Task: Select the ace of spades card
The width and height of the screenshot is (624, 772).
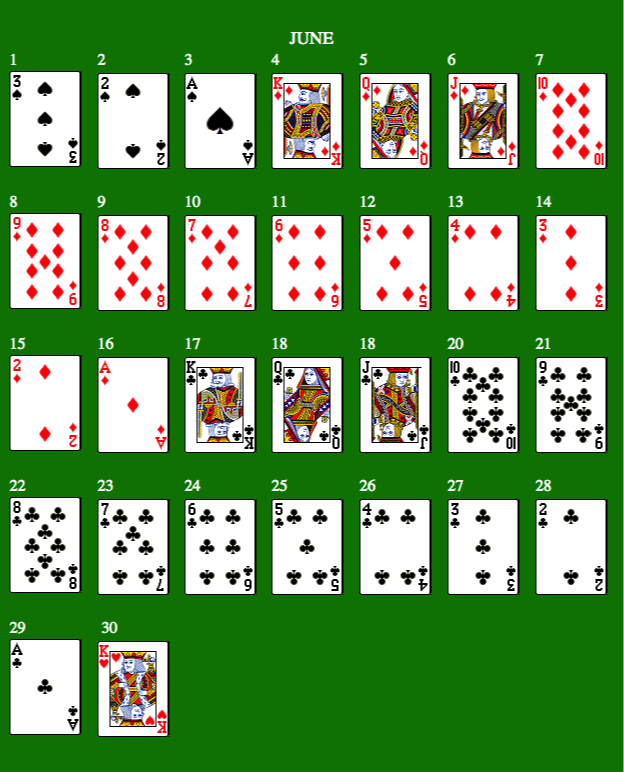Action: 220,119
